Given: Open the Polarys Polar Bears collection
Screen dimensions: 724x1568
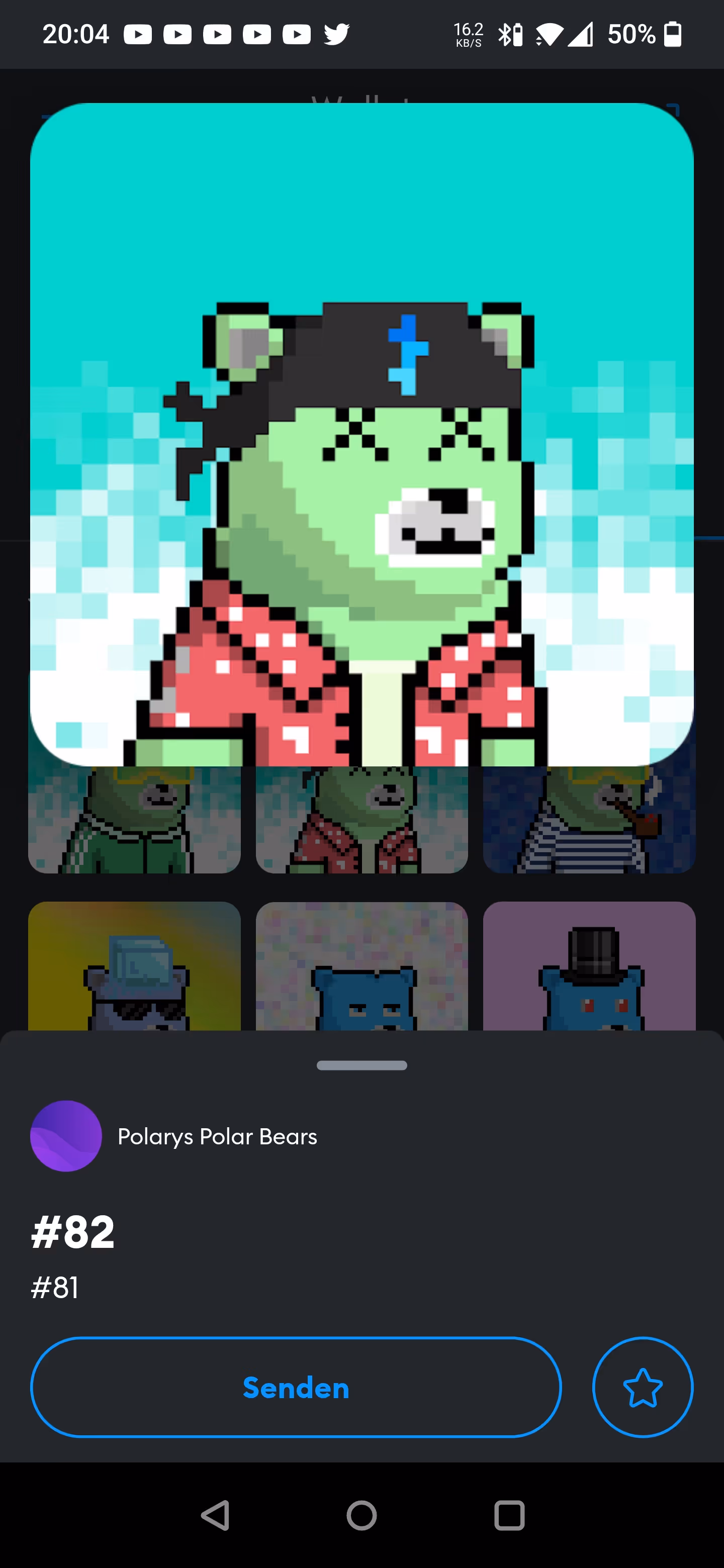Looking at the screenshot, I should click(217, 1136).
